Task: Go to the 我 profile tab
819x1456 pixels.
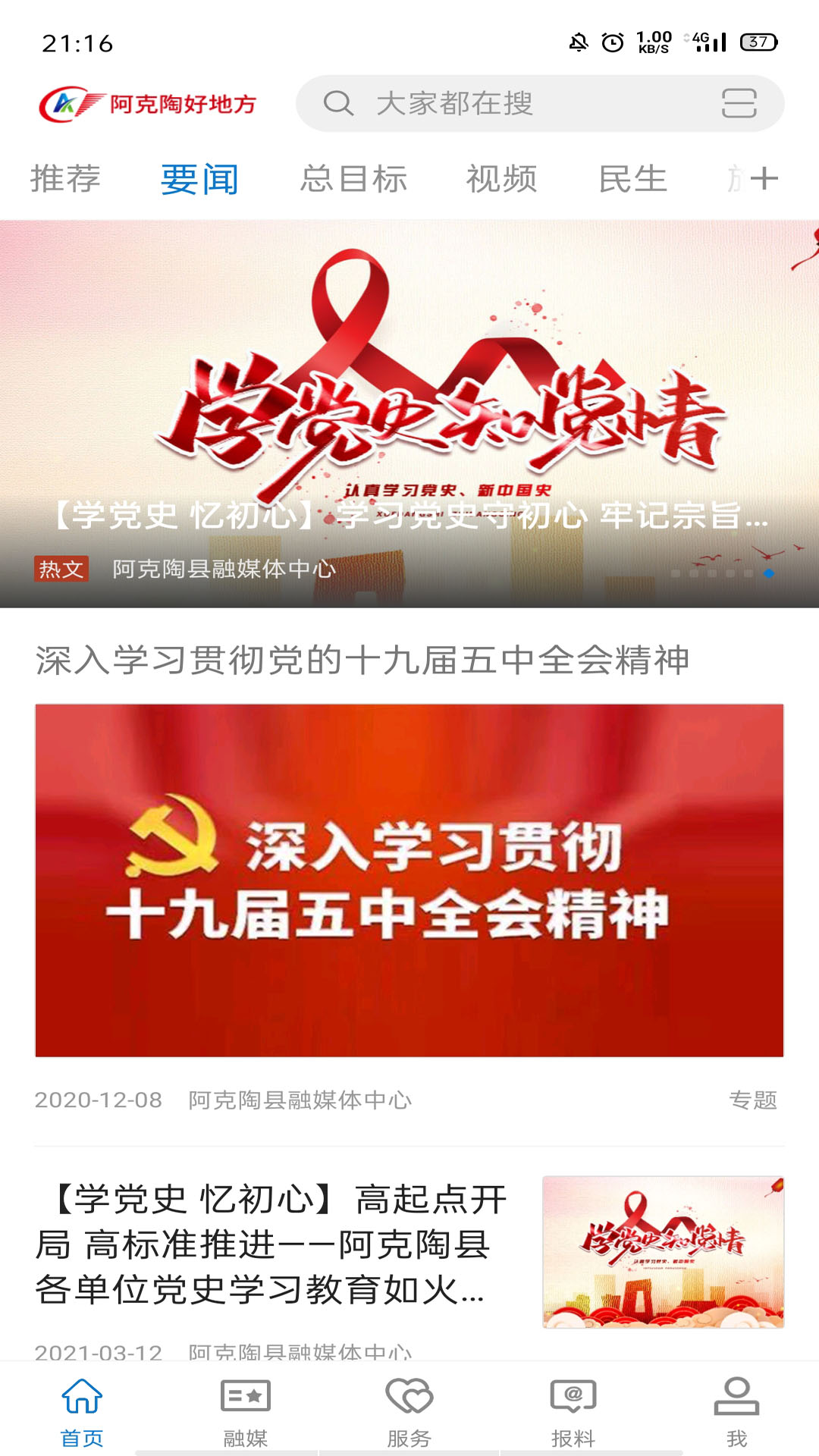Action: point(736,1410)
